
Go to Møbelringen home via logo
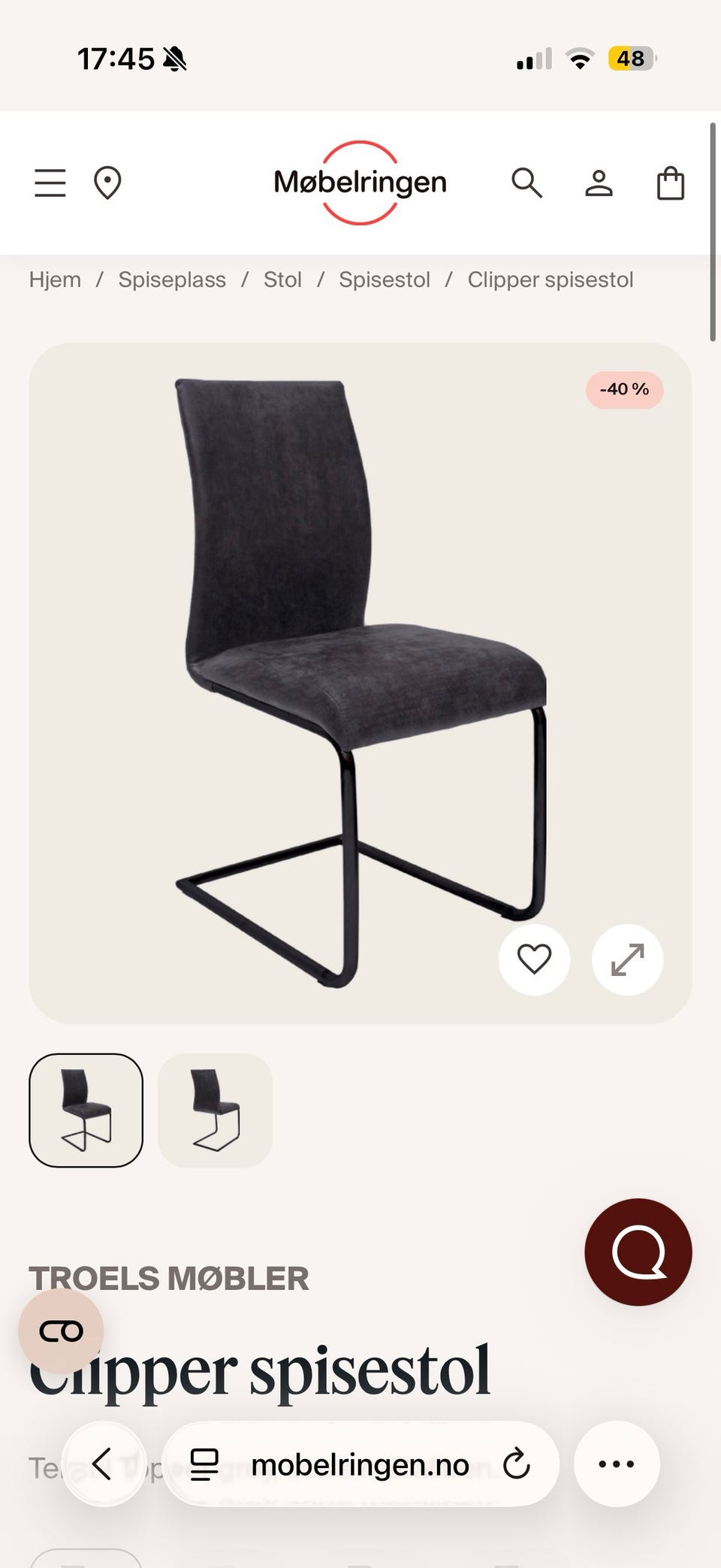[x=360, y=183]
